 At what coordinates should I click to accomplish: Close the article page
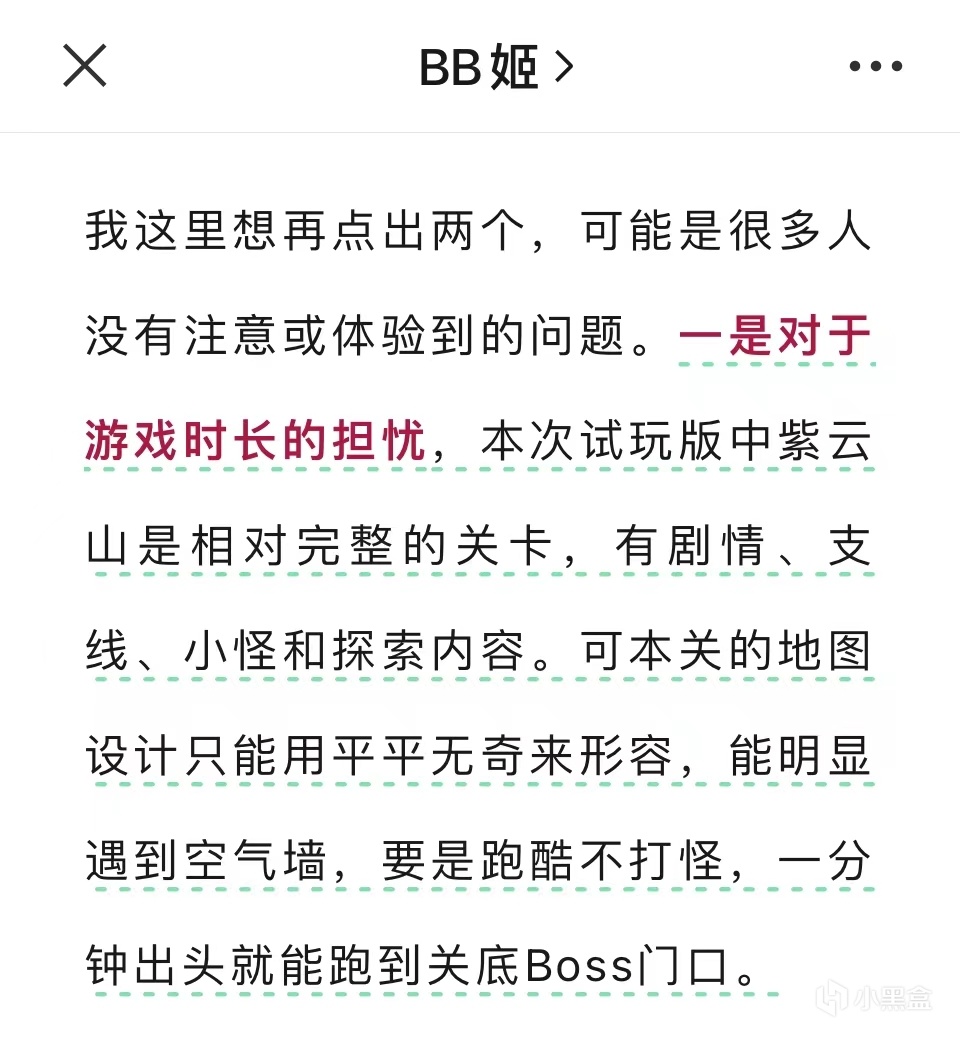[x=85, y=66]
